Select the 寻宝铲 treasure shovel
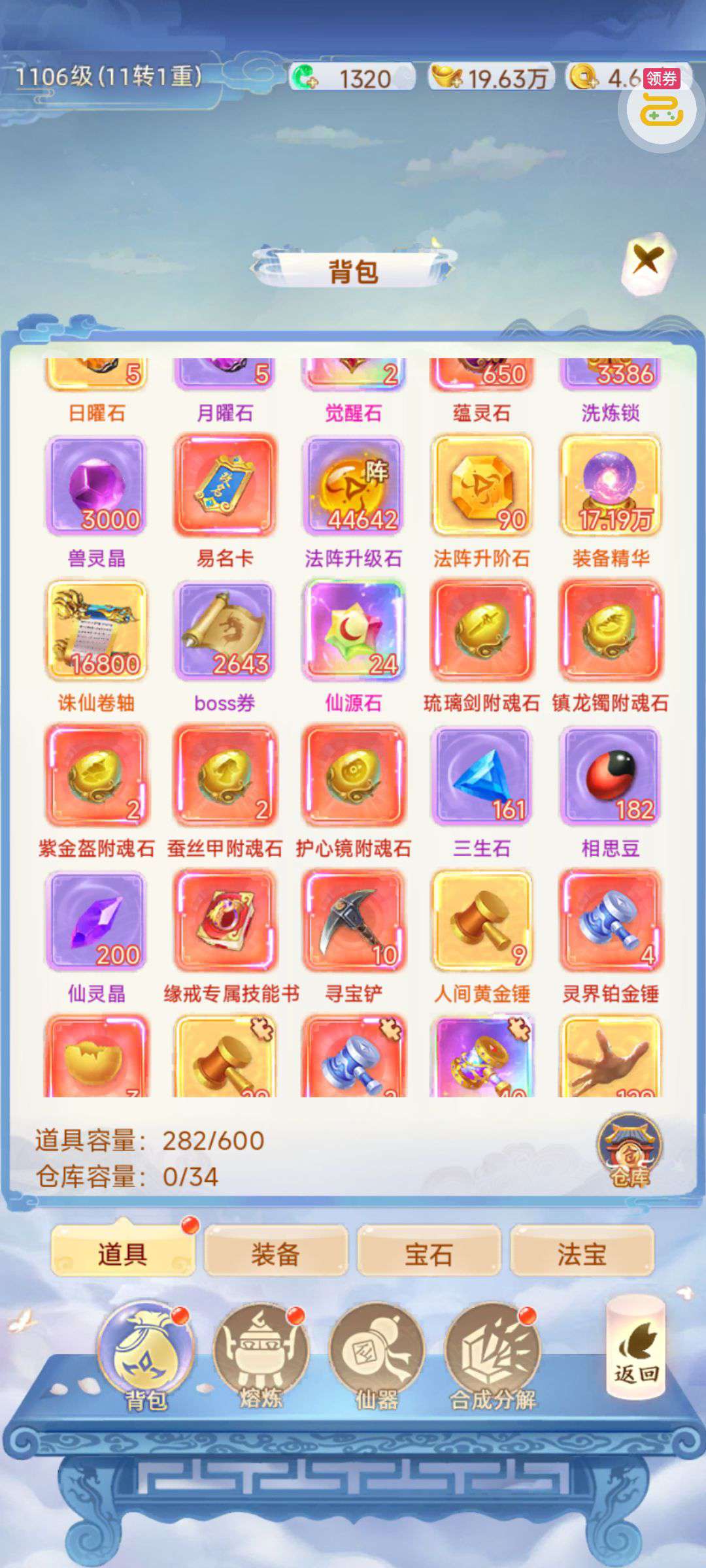The width and height of the screenshot is (706, 1568). pos(353,921)
